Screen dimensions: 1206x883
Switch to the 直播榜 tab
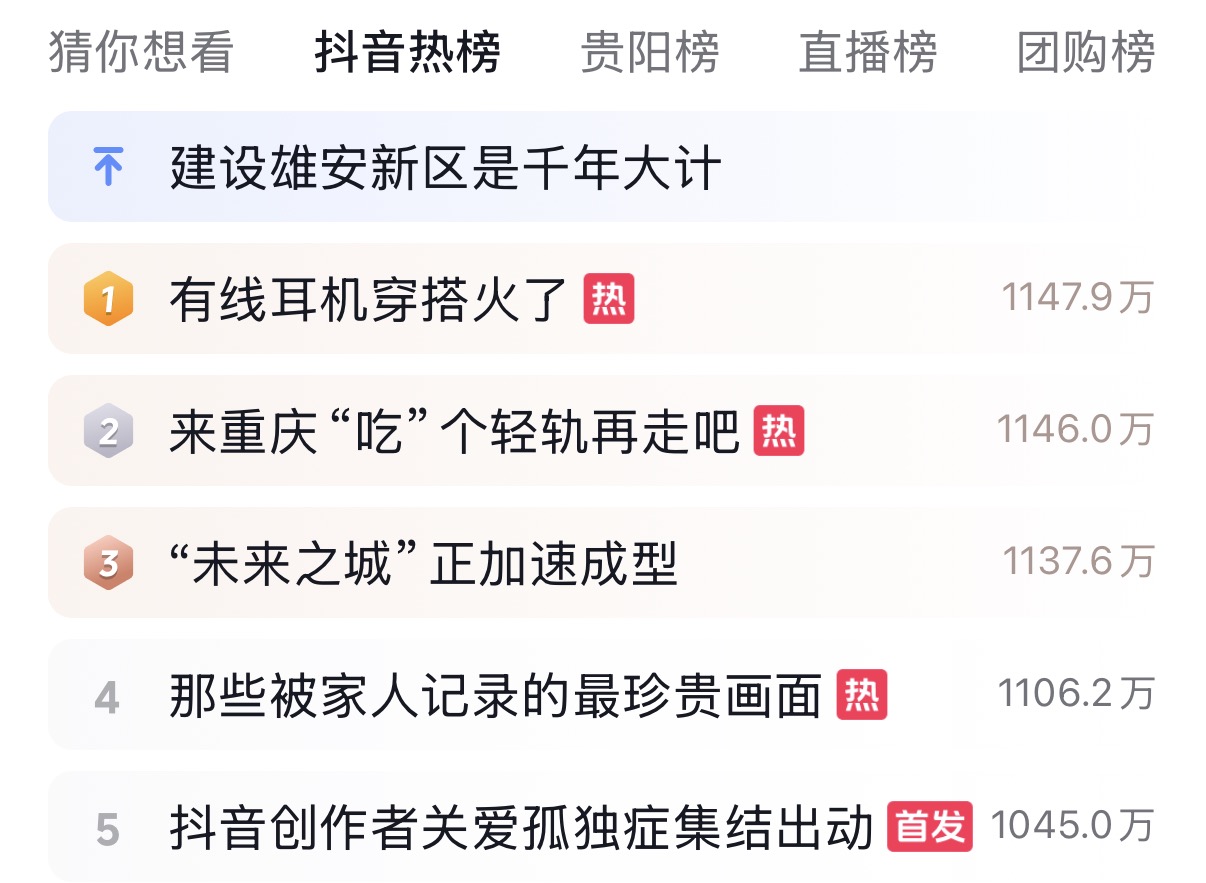[x=867, y=53]
